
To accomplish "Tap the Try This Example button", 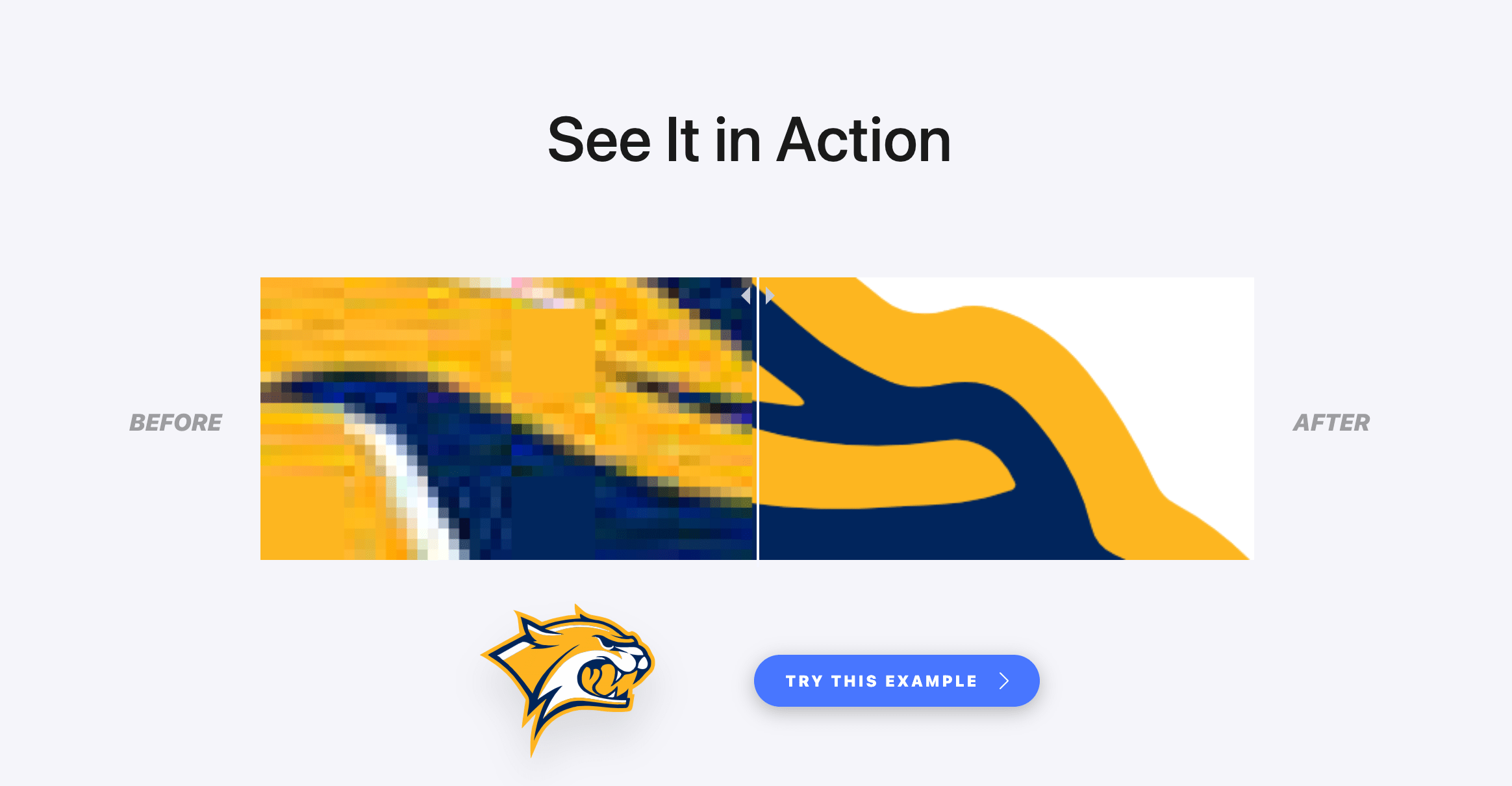I will tap(896, 681).
